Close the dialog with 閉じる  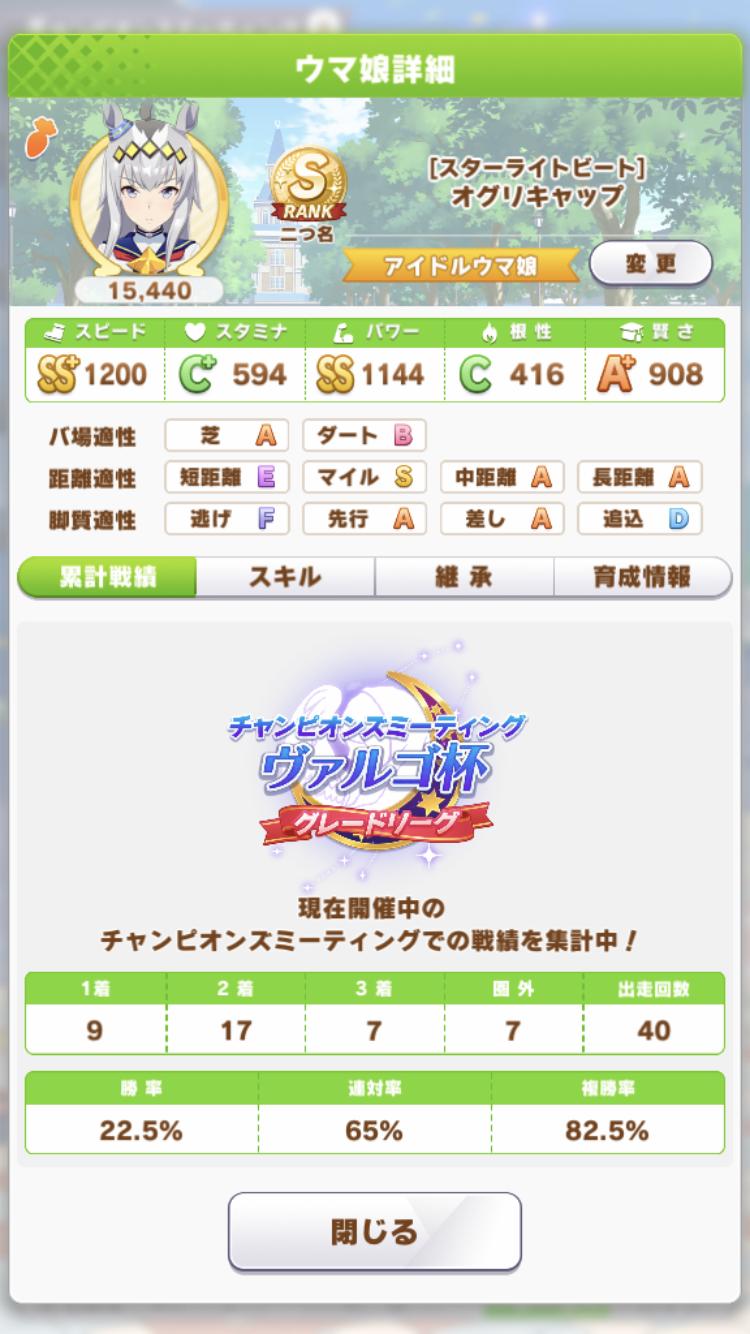(x=374, y=1231)
